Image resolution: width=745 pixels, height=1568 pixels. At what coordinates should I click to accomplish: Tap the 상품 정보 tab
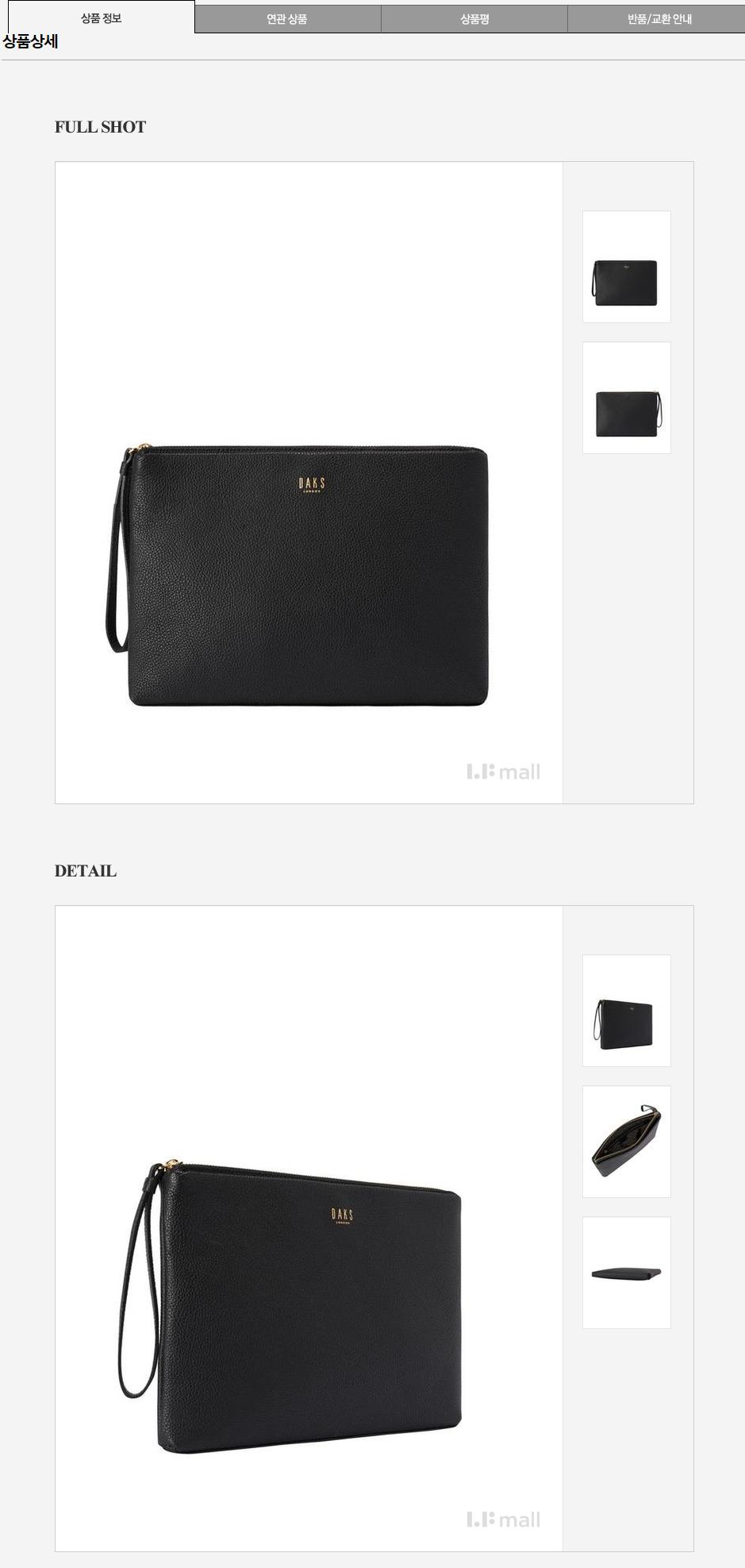click(x=101, y=17)
